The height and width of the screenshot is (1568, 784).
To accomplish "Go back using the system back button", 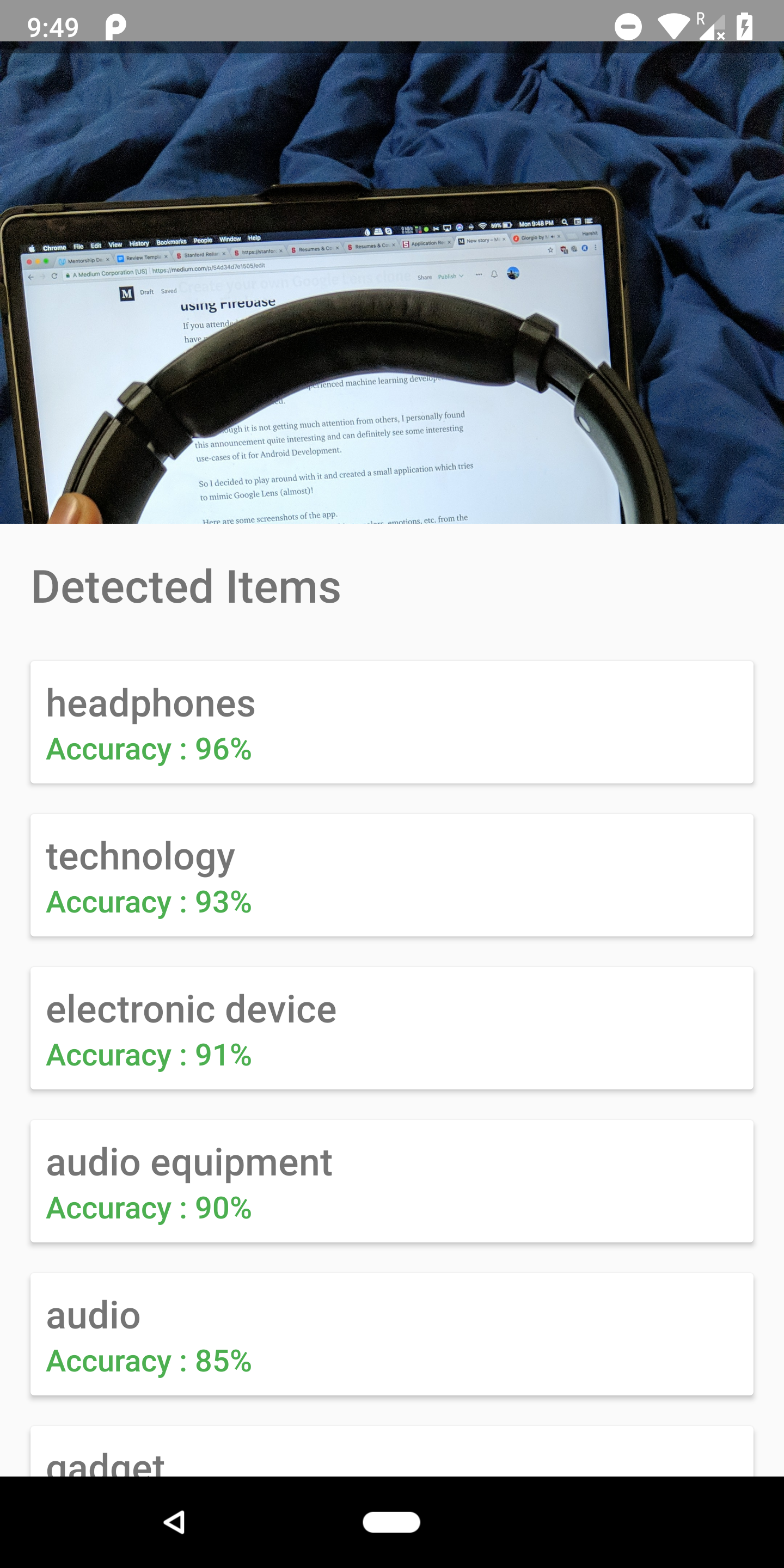I will [x=174, y=1522].
